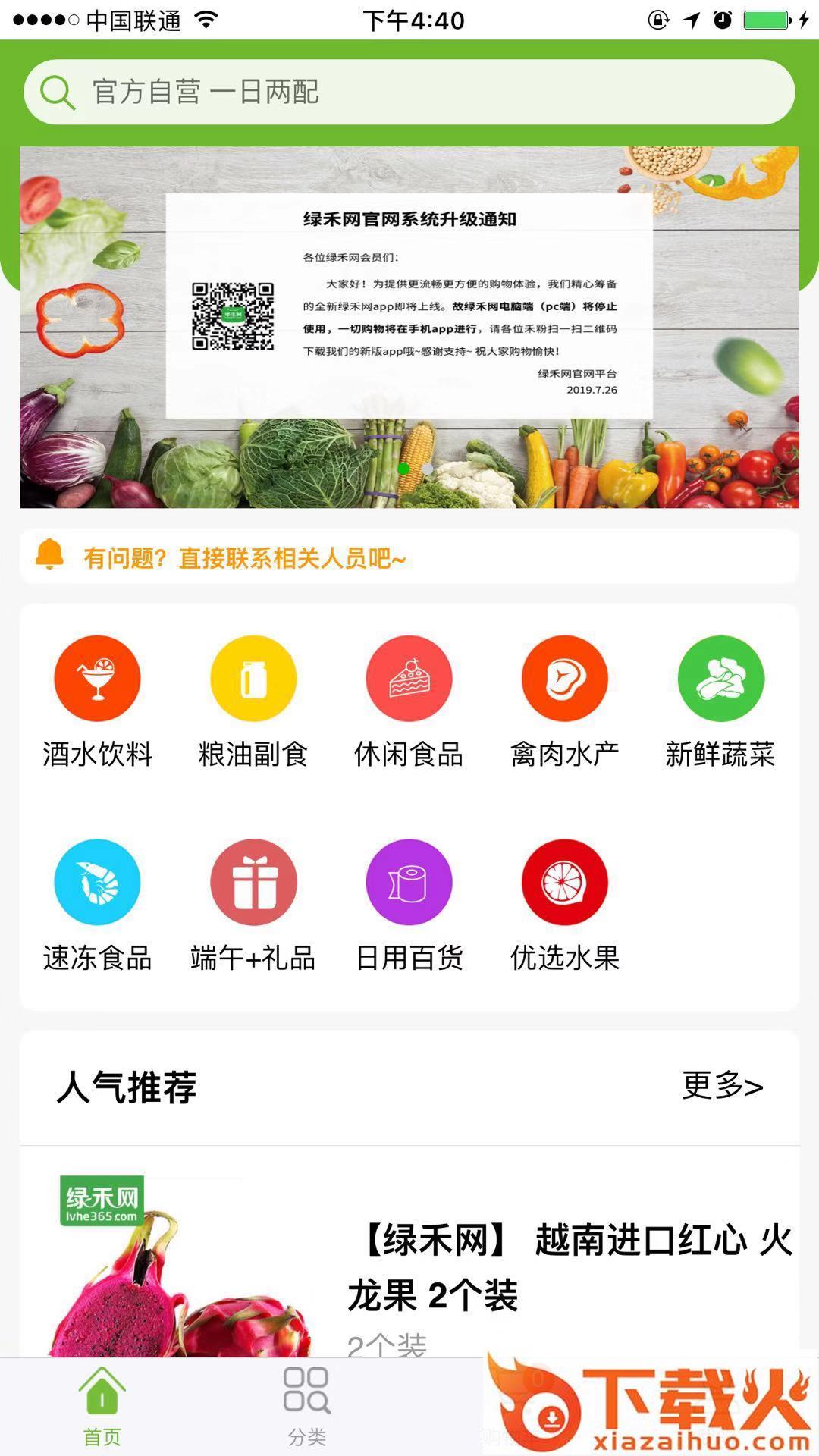This screenshot has height=1456, width=819.
Task: Tap the 休闲食品 snacks cake icon
Action: [409, 677]
